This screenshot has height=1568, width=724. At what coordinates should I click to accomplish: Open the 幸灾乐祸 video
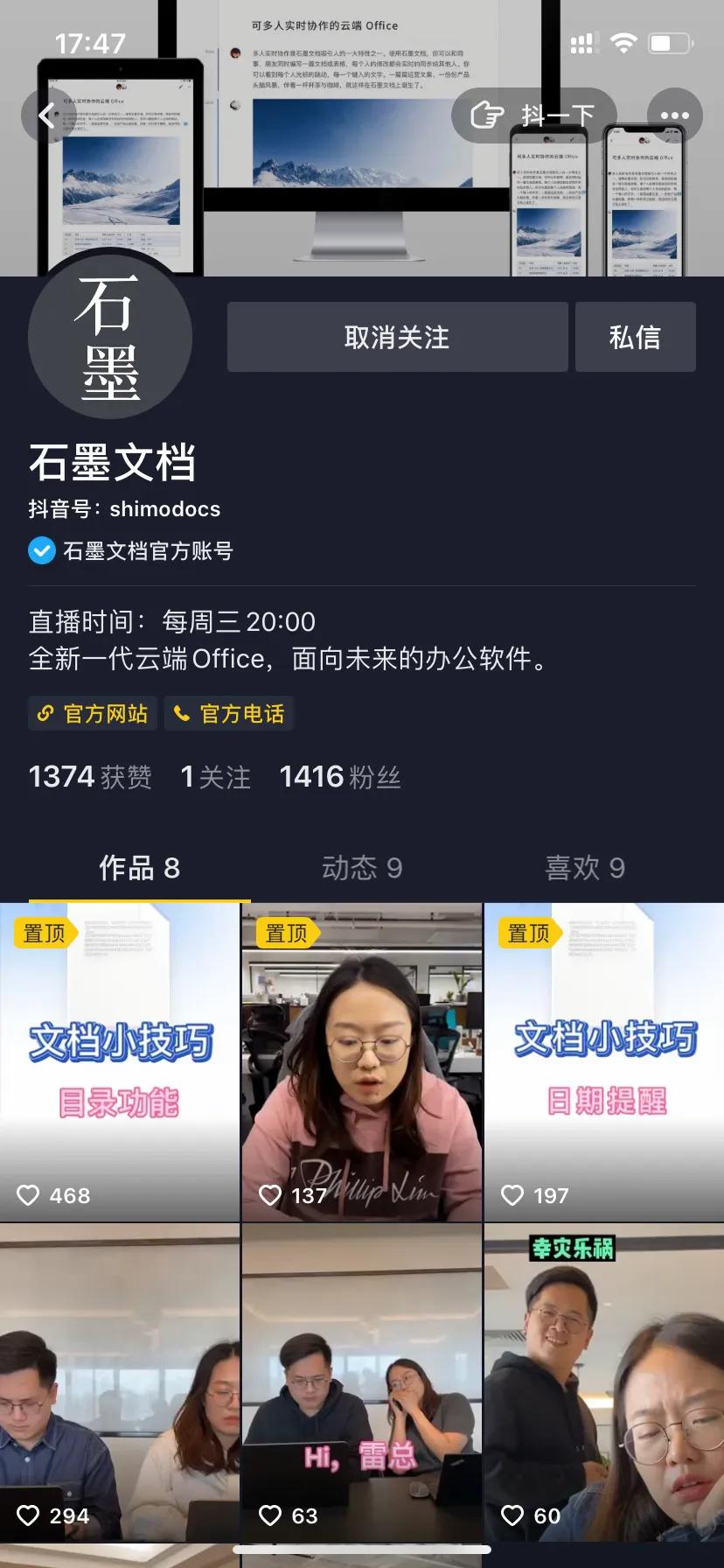pyautogui.click(x=604, y=1382)
